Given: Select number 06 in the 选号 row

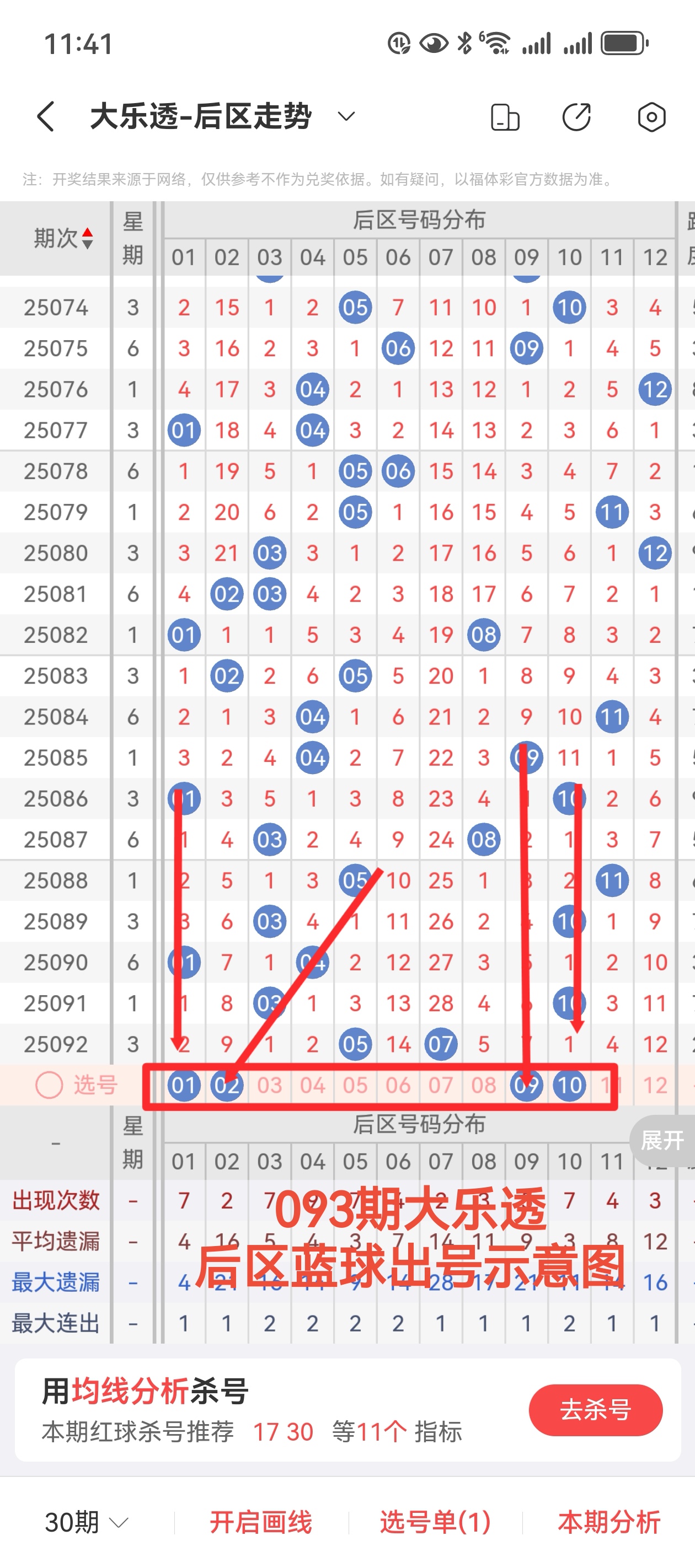Looking at the screenshot, I should pyautogui.click(x=398, y=1084).
